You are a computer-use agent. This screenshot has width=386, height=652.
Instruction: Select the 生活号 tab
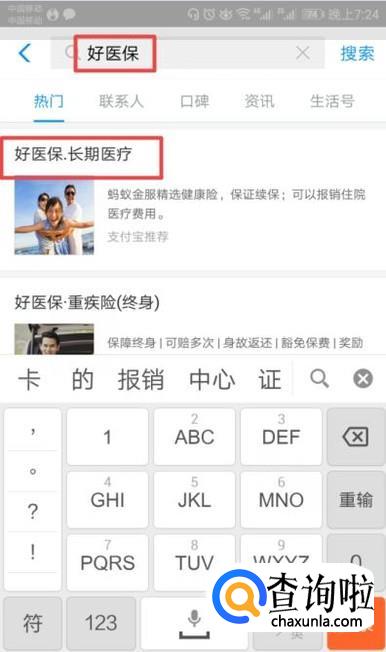tap(332, 101)
